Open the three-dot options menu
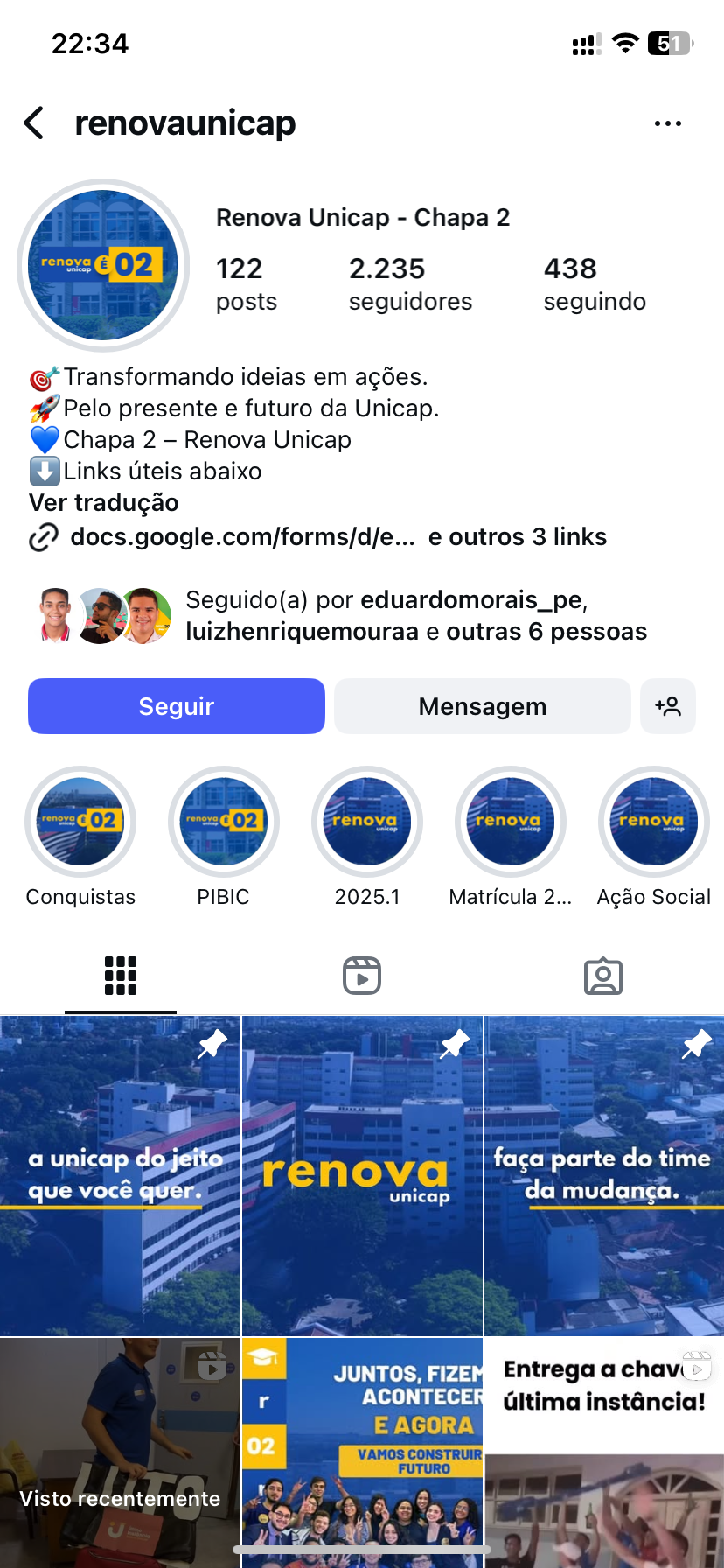Image resolution: width=724 pixels, height=1568 pixels. click(667, 123)
